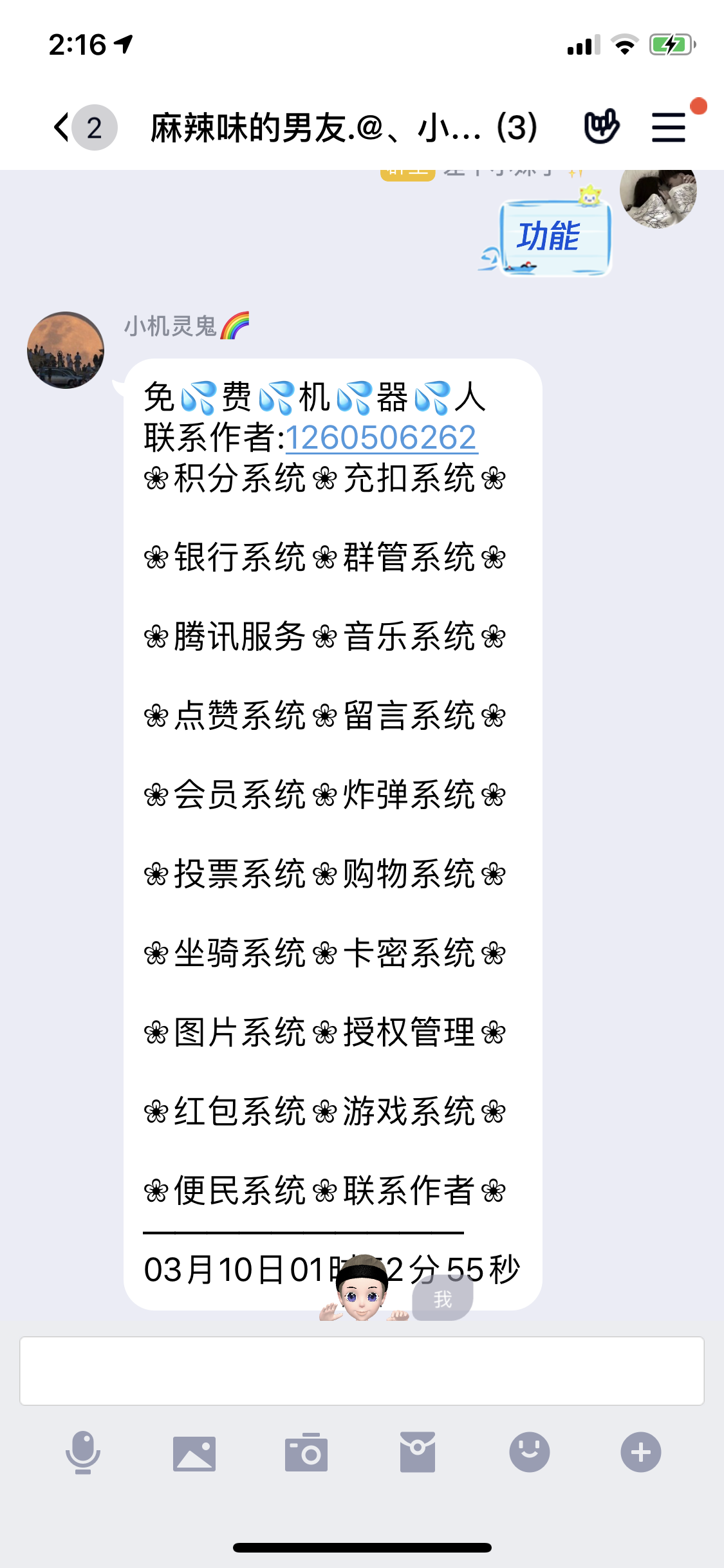Tap the chat title 麻辣味的男友.@、小... (3)
The height and width of the screenshot is (1568, 724).
pyautogui.click(x=341, y=128)
